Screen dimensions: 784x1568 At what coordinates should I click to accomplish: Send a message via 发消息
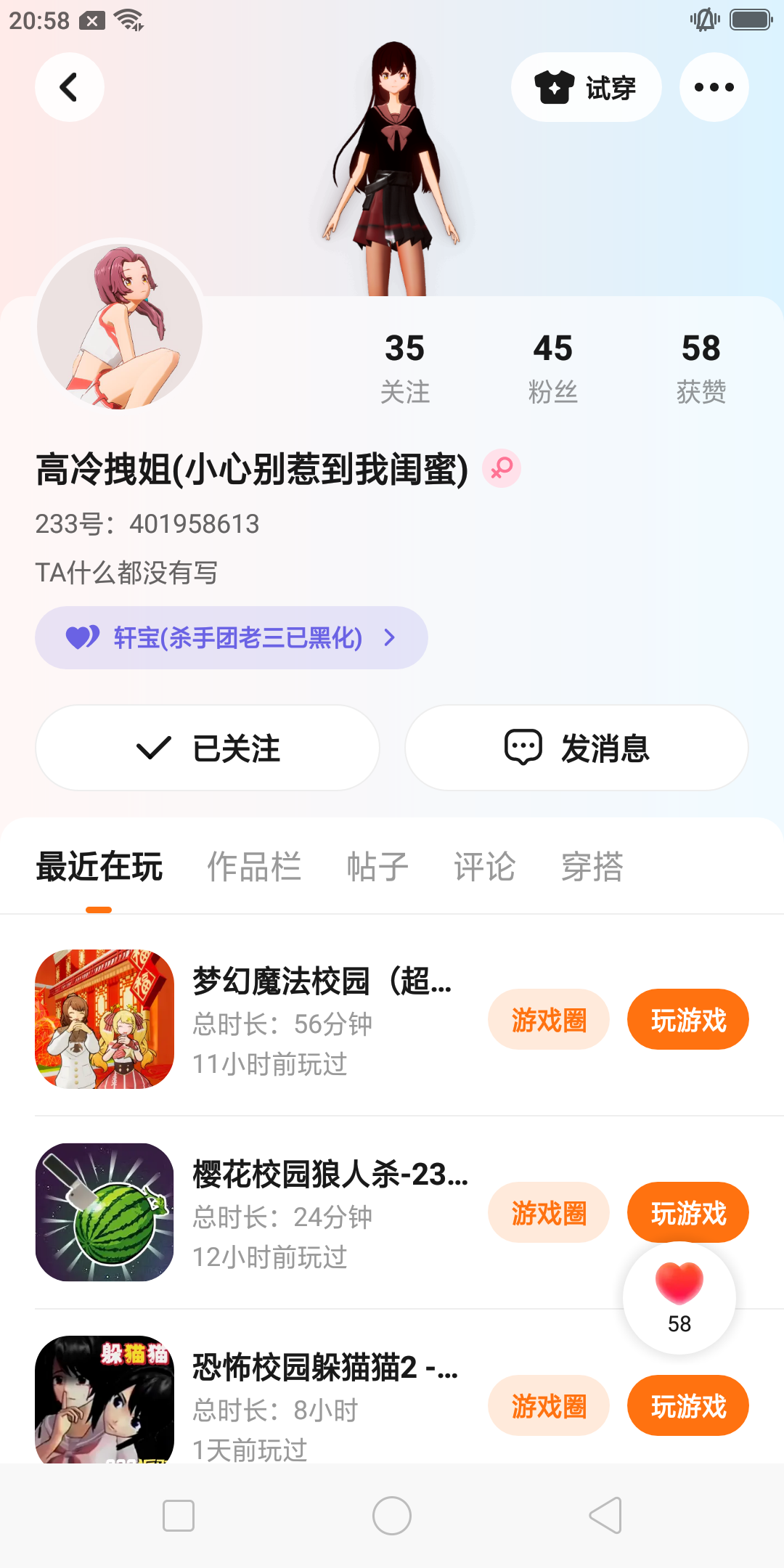(576, 748)
